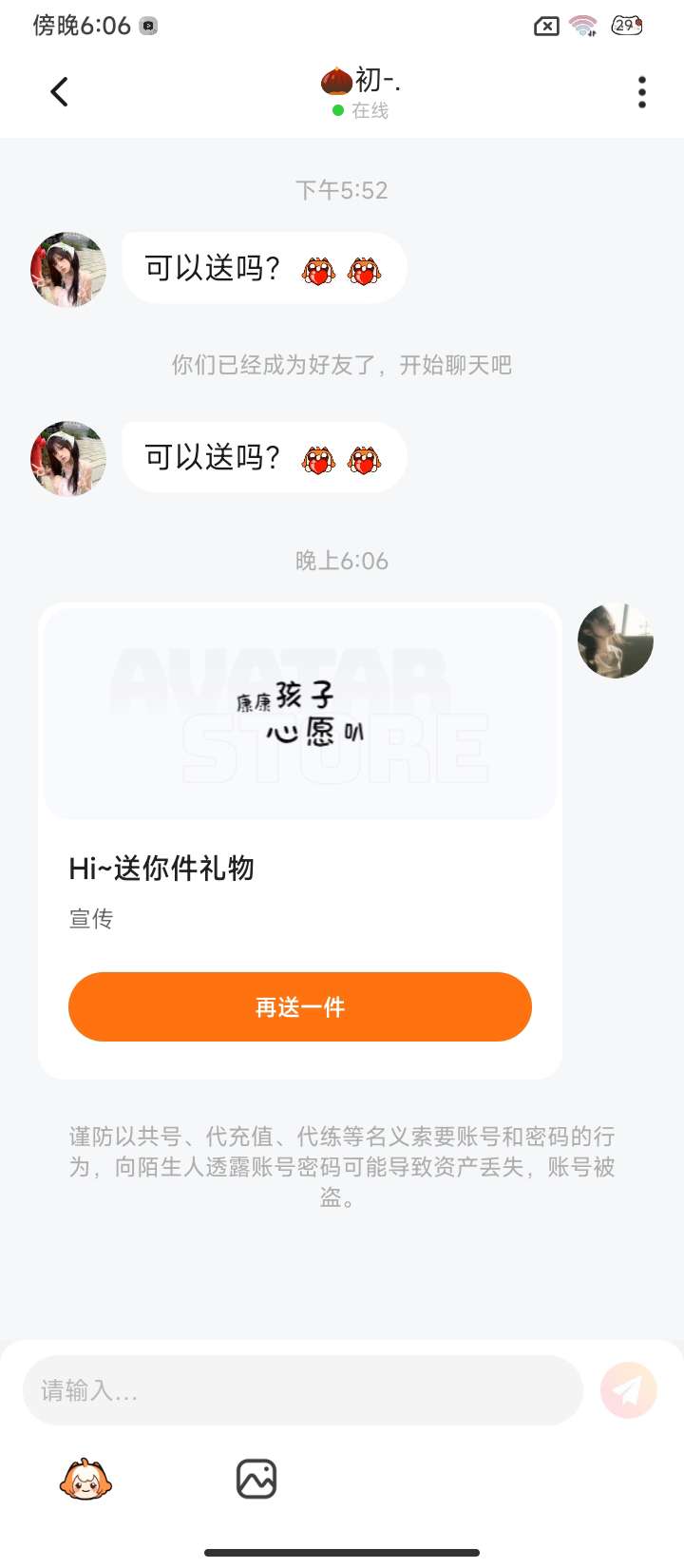Tap the 再送一件 button
Viewport: 684px width, 1568px height.
click(x=300, y=1006)
